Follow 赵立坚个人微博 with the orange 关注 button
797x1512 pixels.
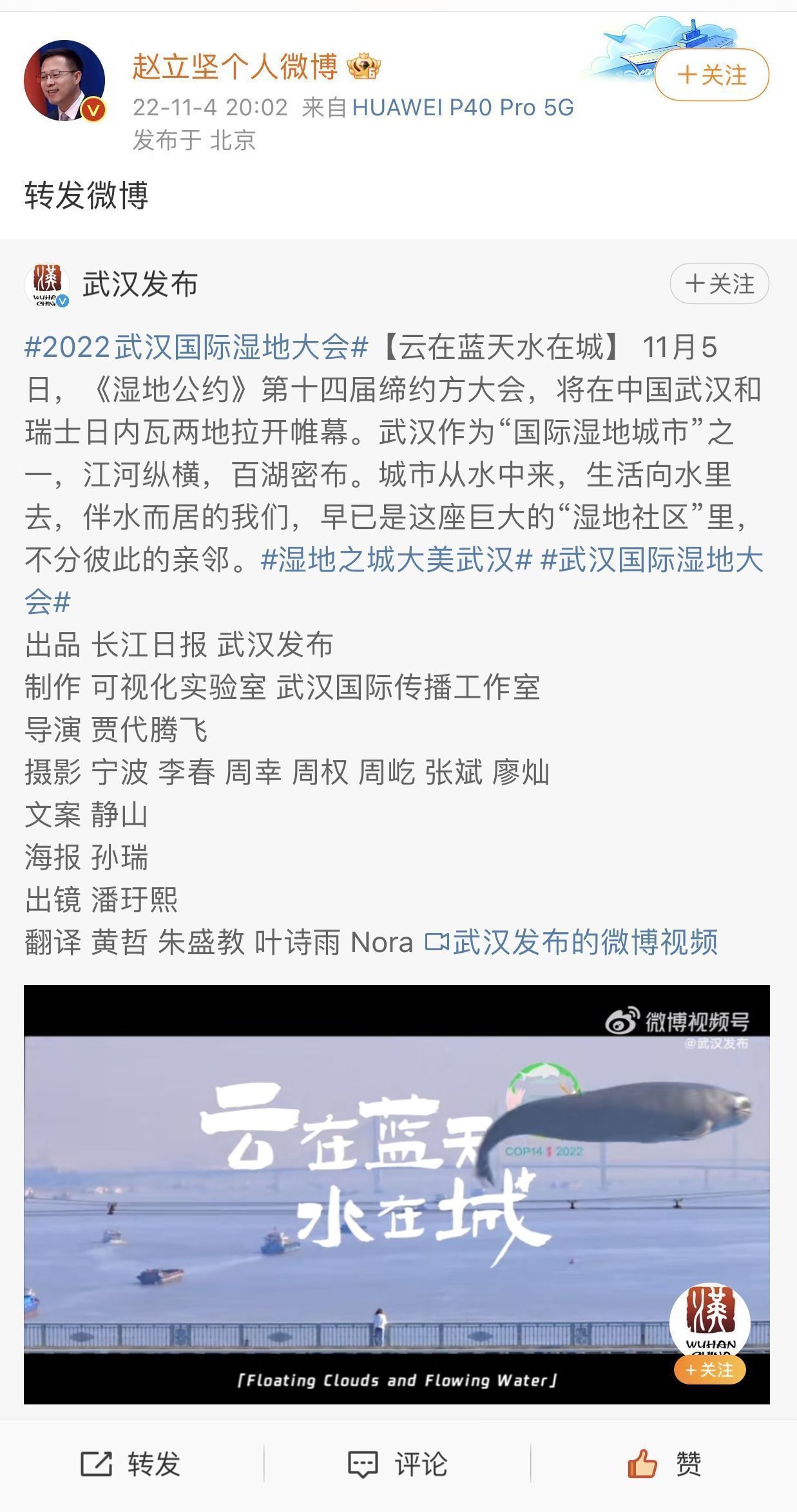tap(712, 75)
